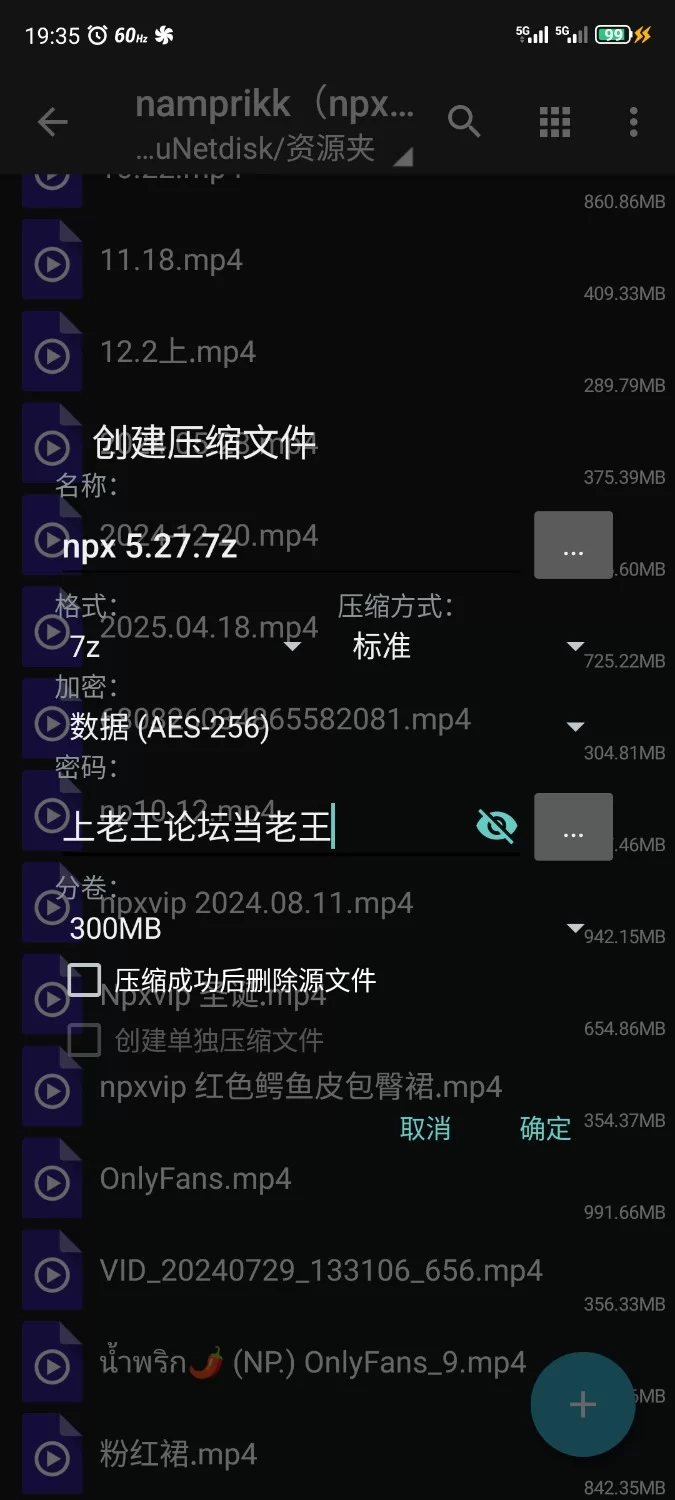Toggle password visibility with the eye icon
The height and width of the screenshot is (1500, 675).
(x=496, y=827)
